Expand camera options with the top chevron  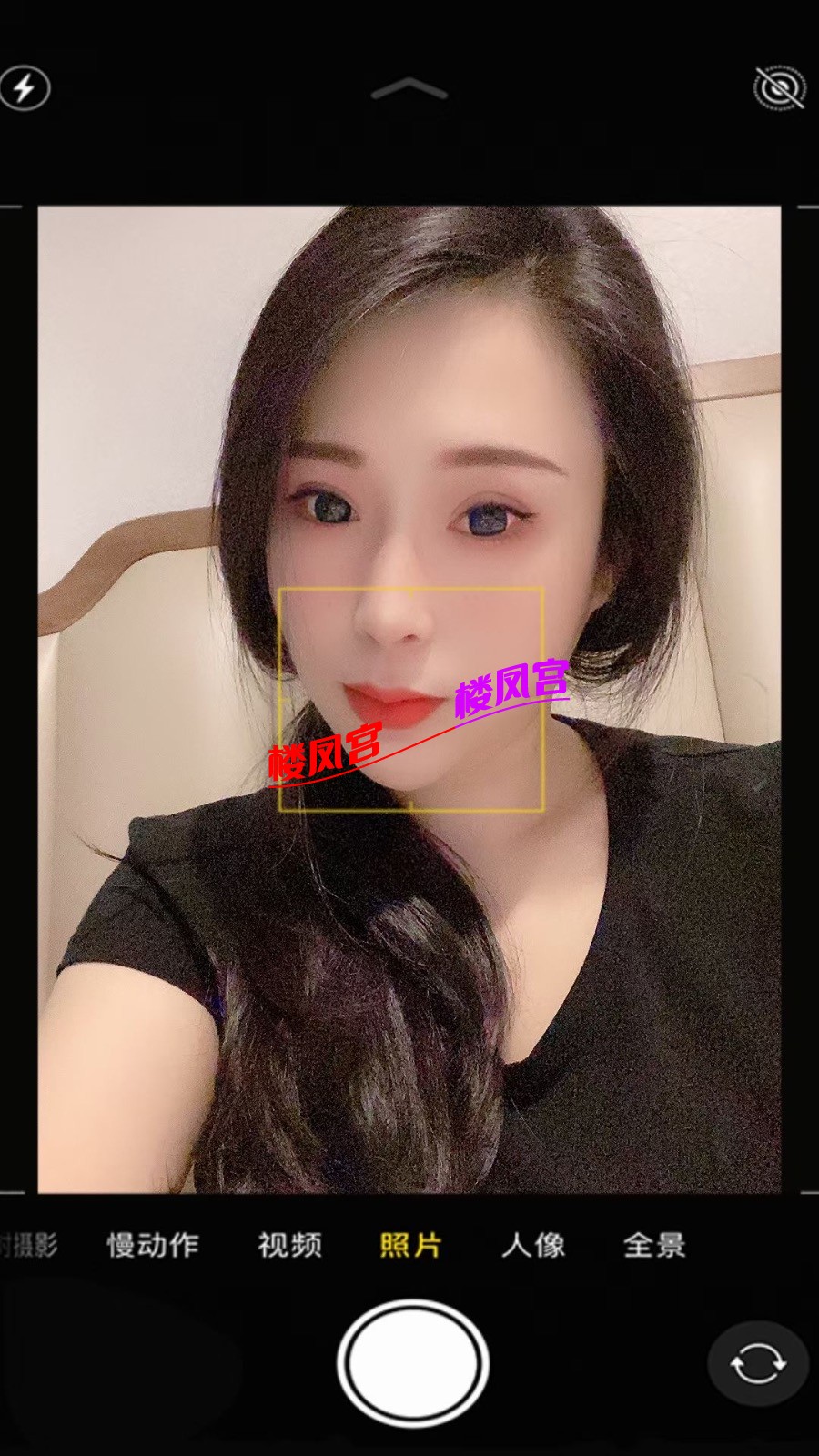point(409,89)
